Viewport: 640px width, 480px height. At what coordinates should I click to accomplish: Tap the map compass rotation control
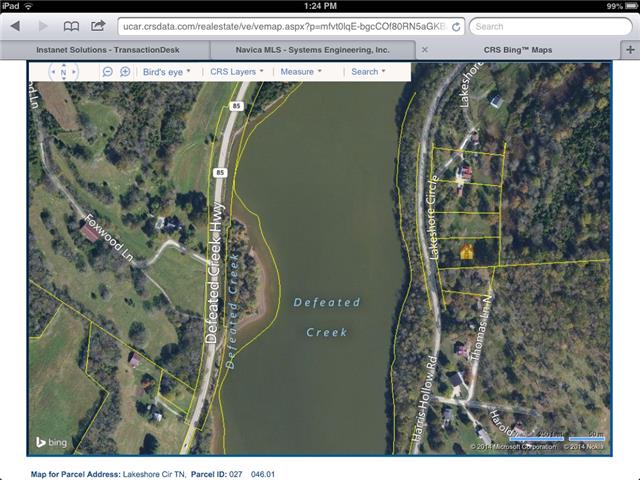[63, 72]
